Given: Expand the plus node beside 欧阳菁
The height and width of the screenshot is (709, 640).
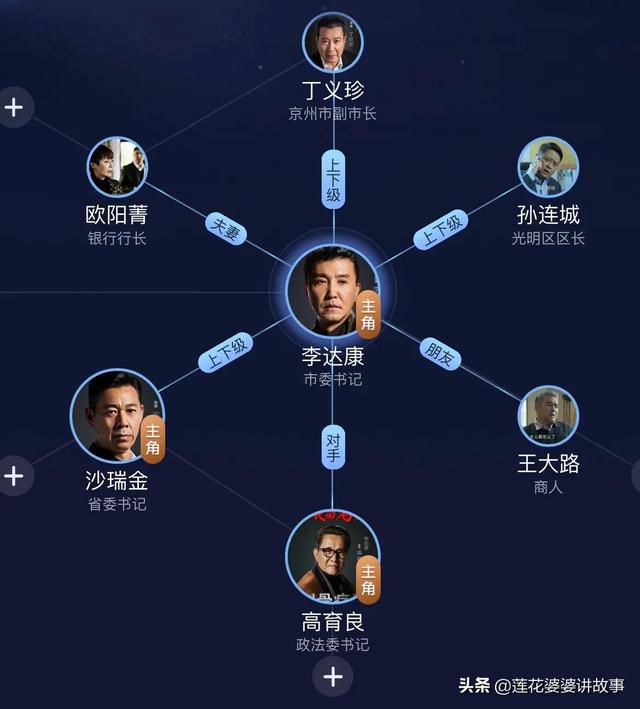Looking at the screenshot, I should click(x=14, y=107).
